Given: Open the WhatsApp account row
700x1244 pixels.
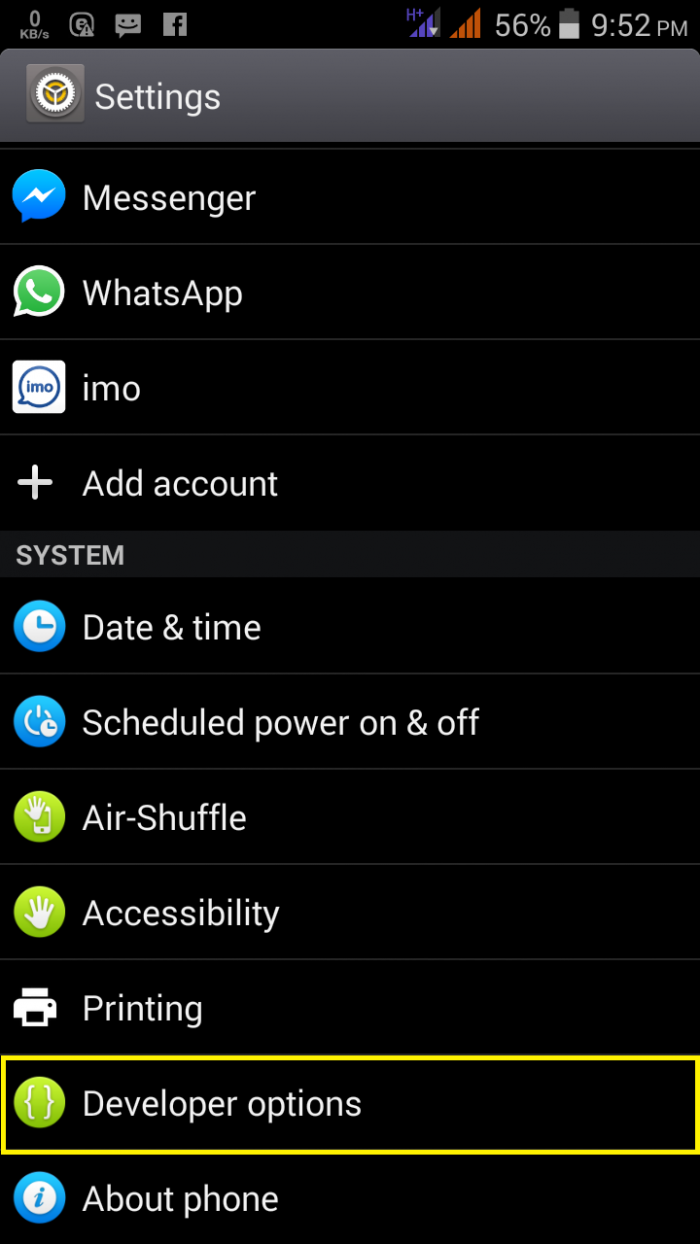Looking at the screenshot, I should click(x=163, y=293).
